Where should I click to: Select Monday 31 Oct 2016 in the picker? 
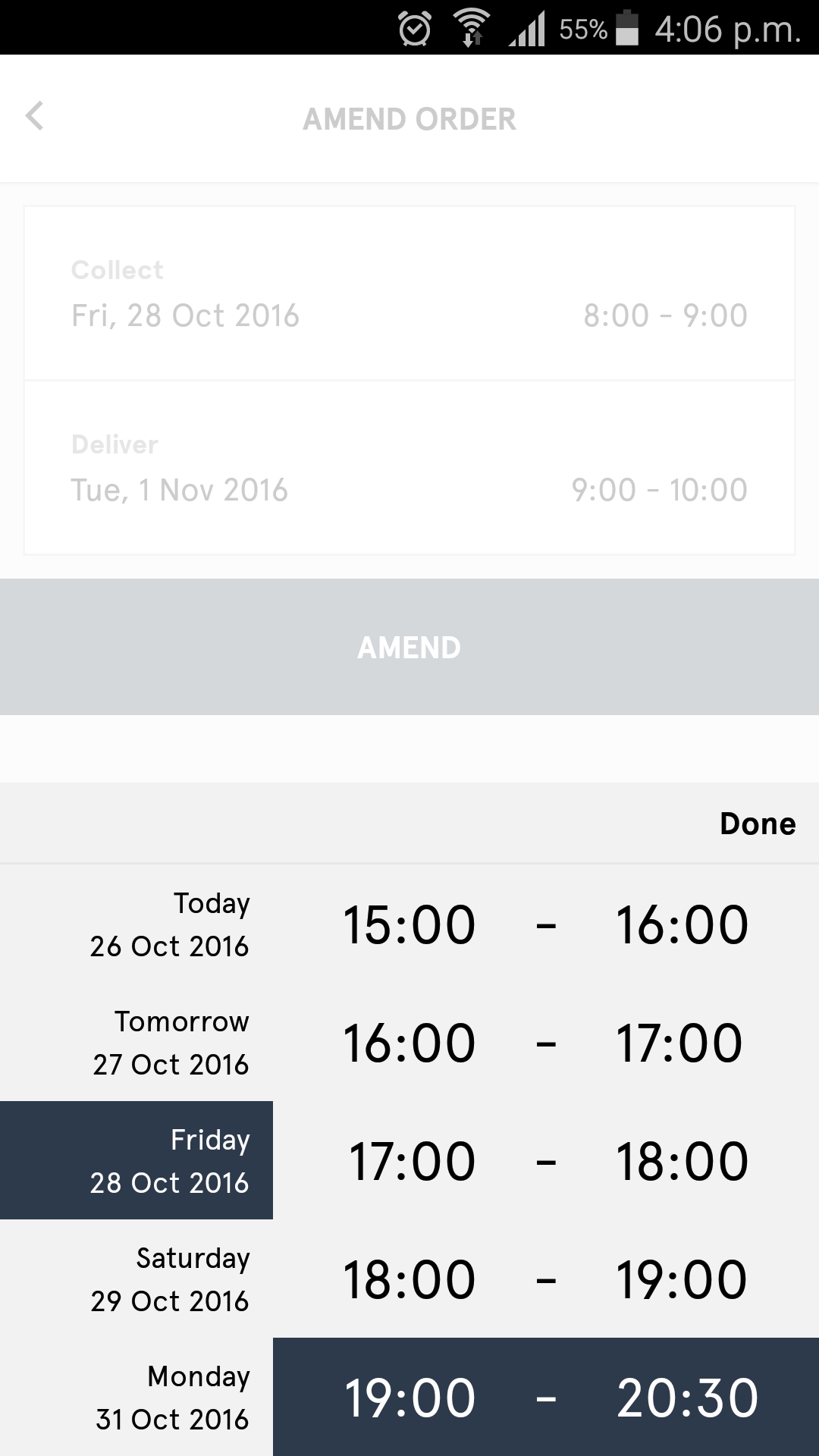pyautogui.click(x=171, y=1397)
